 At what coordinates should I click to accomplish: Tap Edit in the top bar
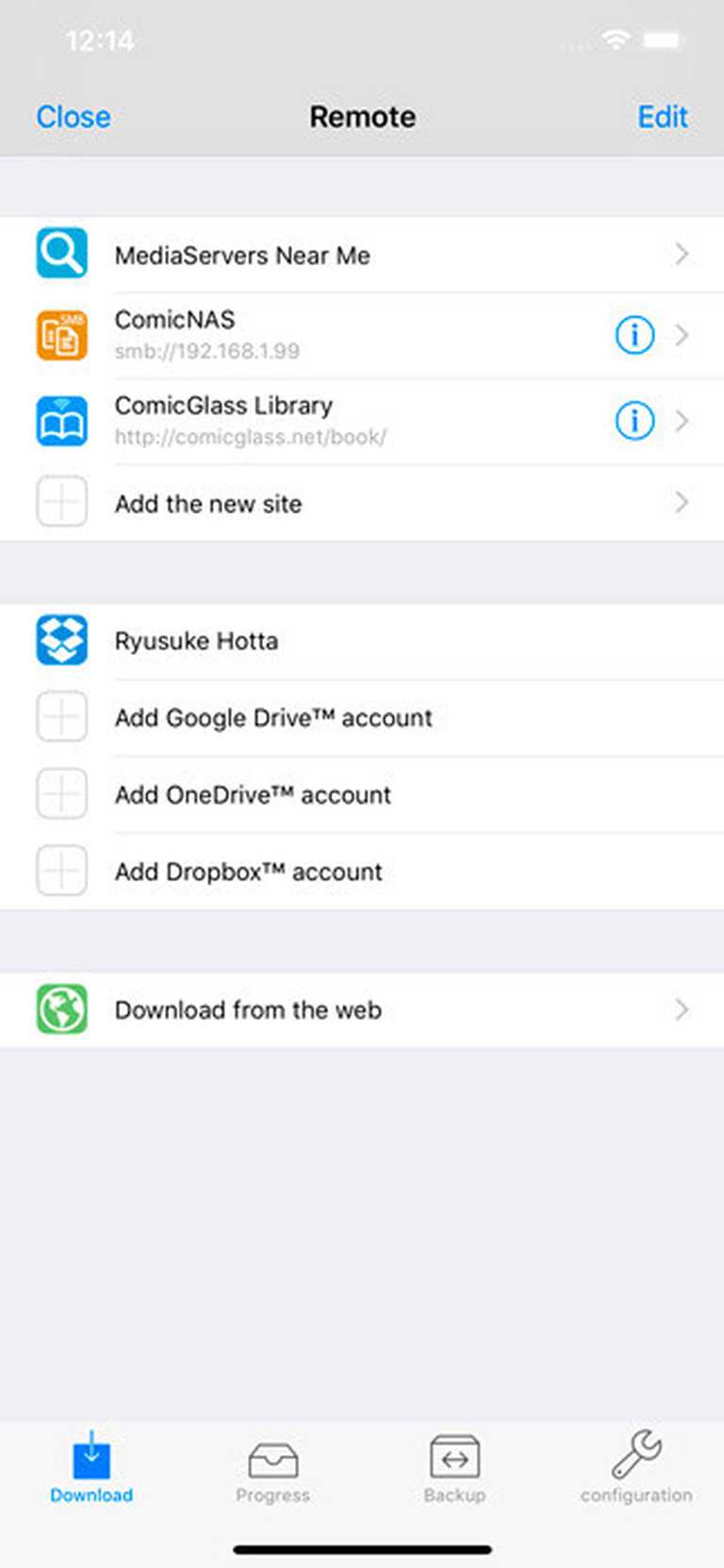(x=662, y=117)
